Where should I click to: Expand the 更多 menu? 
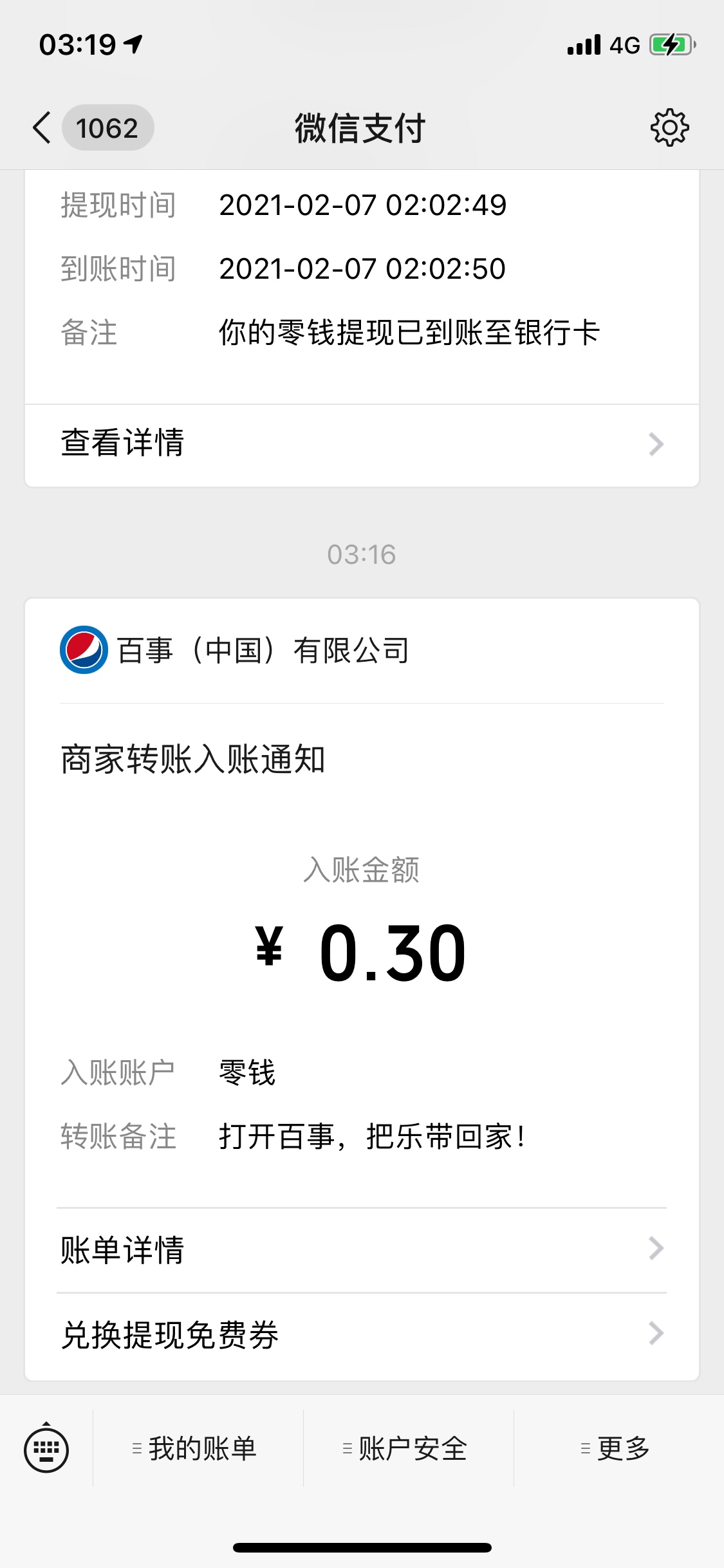(619, 1448)
